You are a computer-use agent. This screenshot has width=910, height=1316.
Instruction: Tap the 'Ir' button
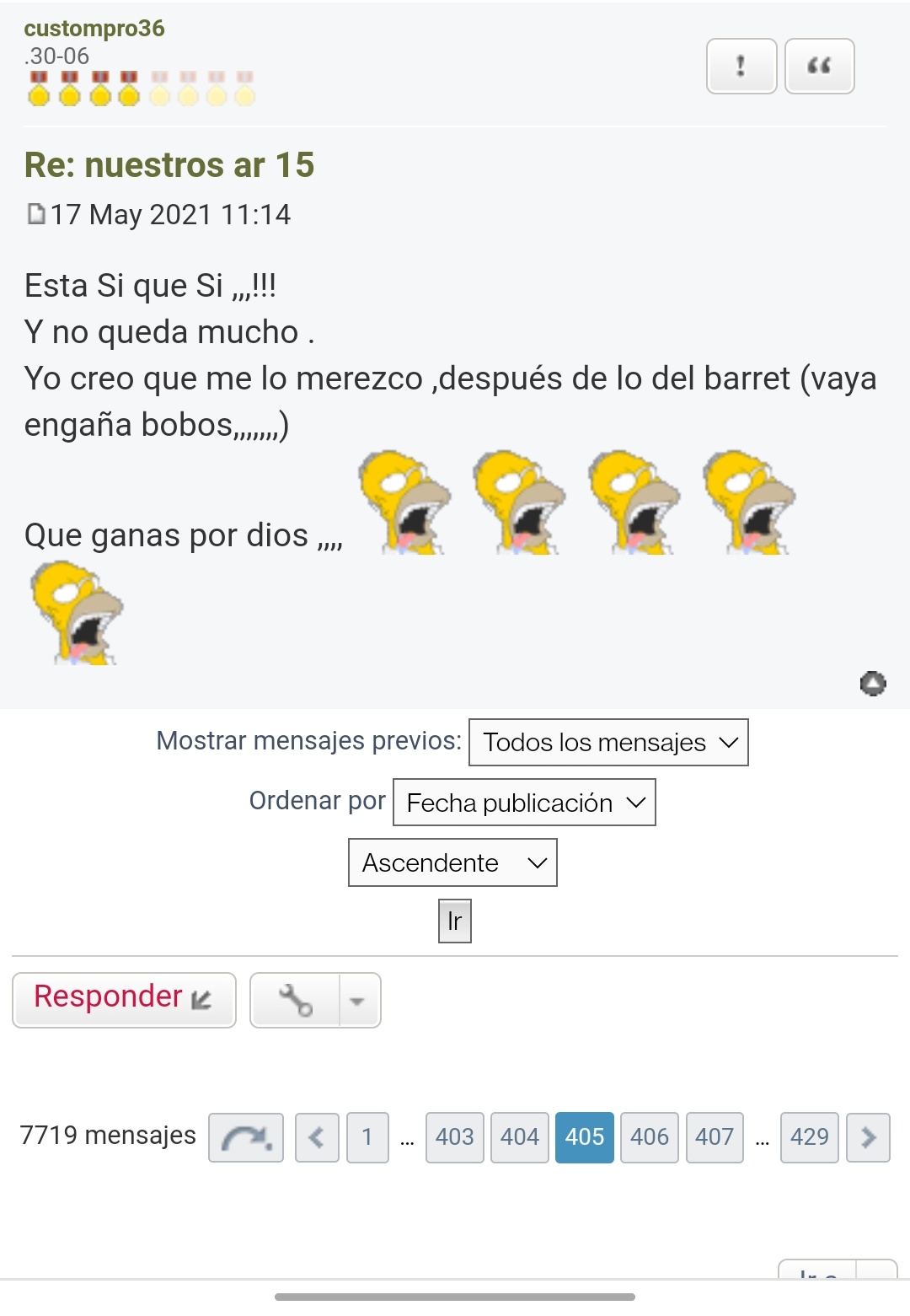pos(455,921)
